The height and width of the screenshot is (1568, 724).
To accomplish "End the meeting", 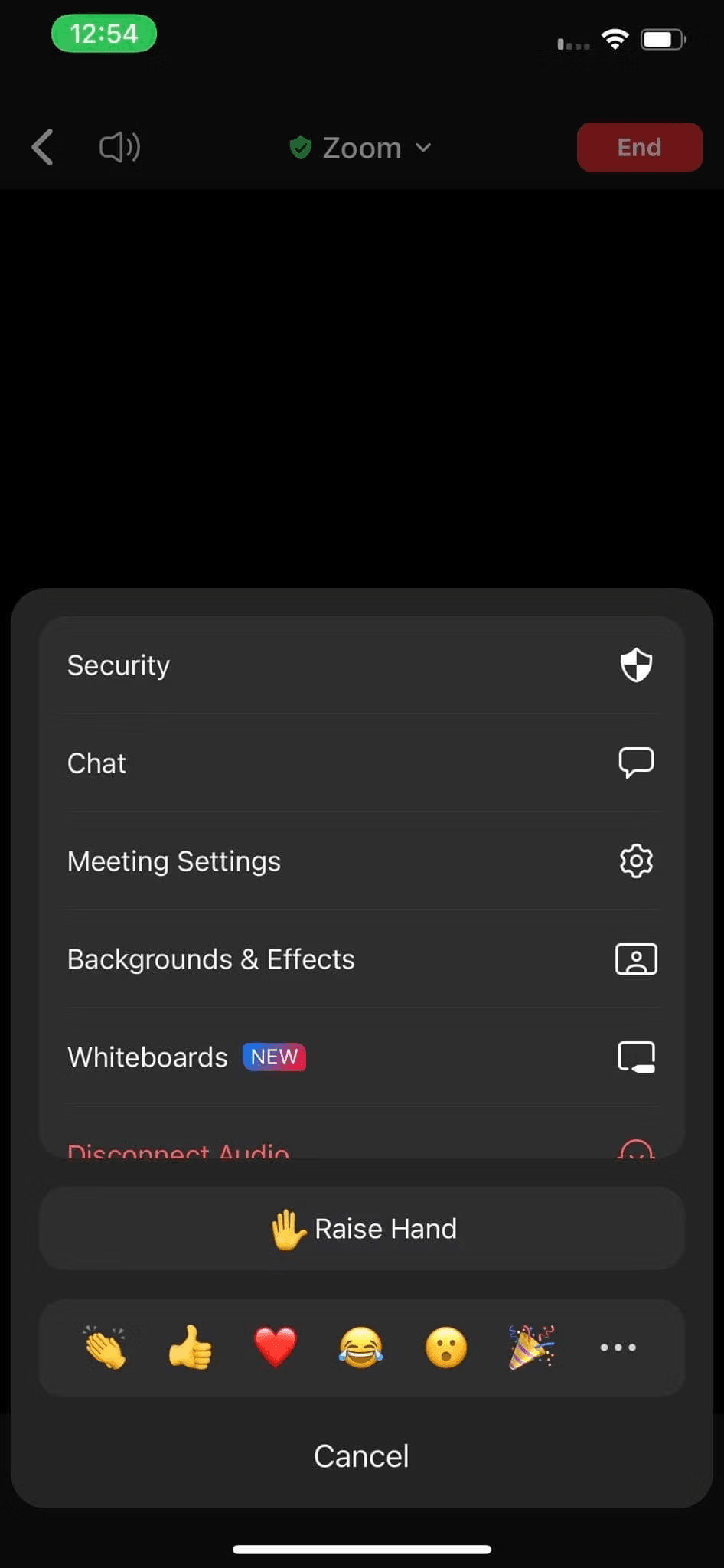I will click(x=639, y=147).
